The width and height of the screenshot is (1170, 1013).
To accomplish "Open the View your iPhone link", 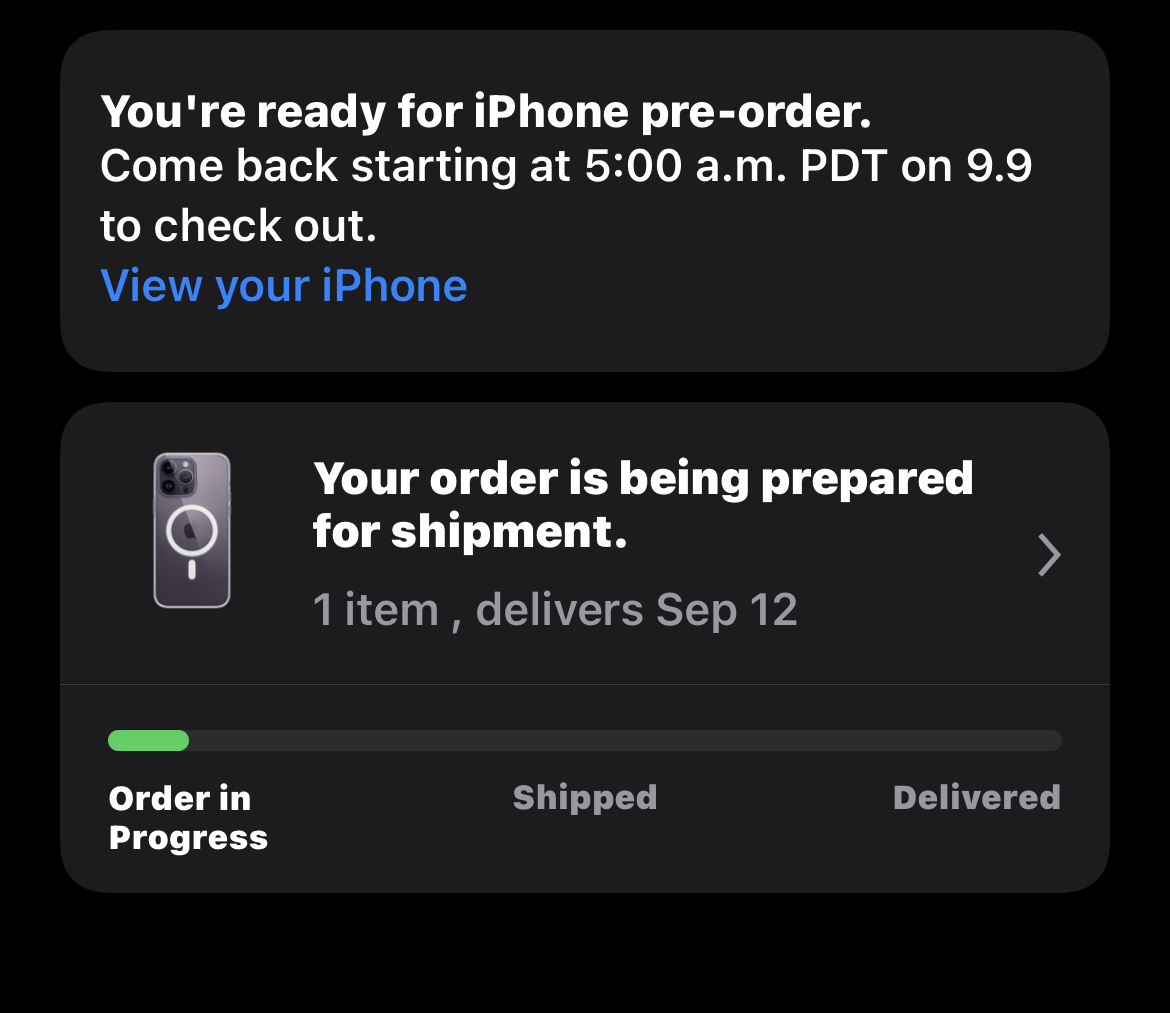I will click(x=284, y=287).
